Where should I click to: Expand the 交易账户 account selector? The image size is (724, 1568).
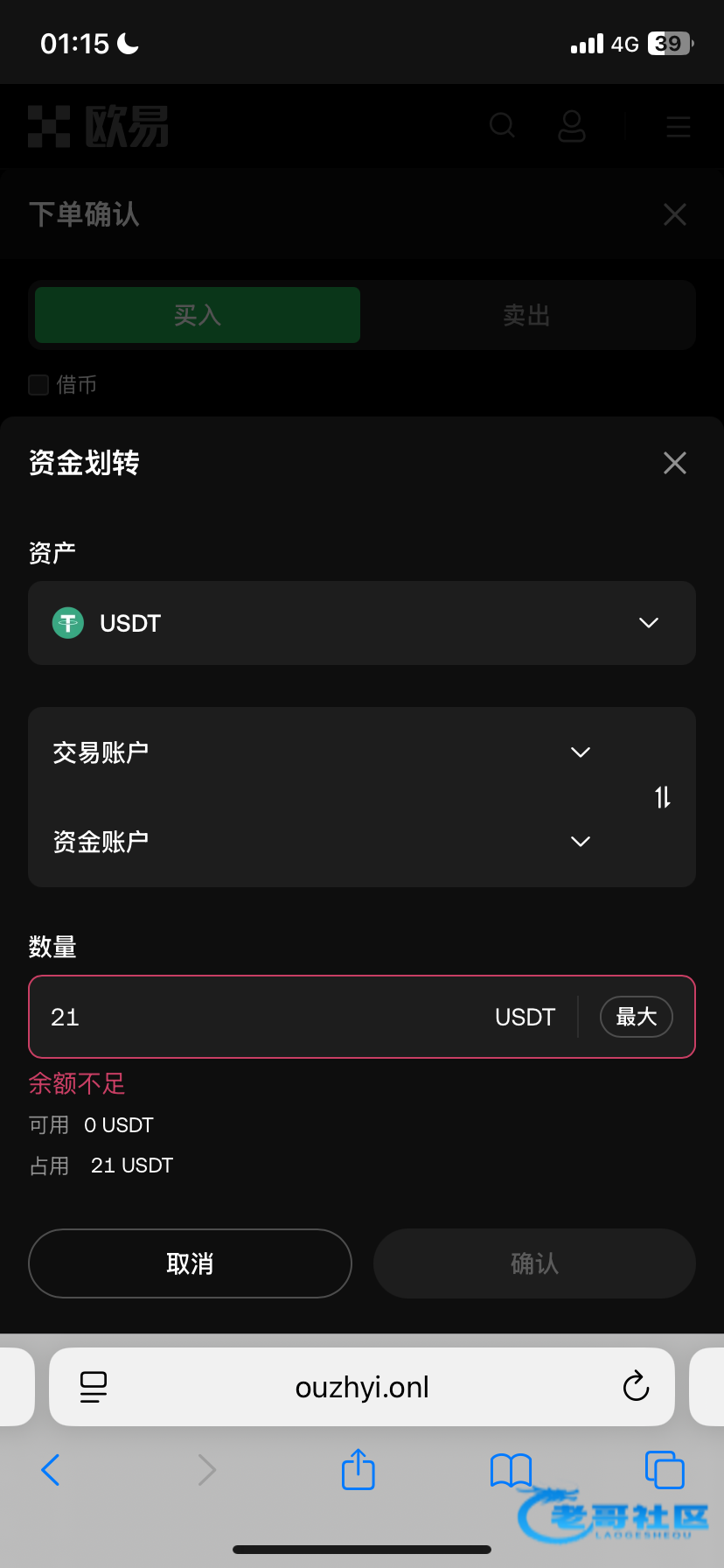pyautogui.click(x=322, y=752)
